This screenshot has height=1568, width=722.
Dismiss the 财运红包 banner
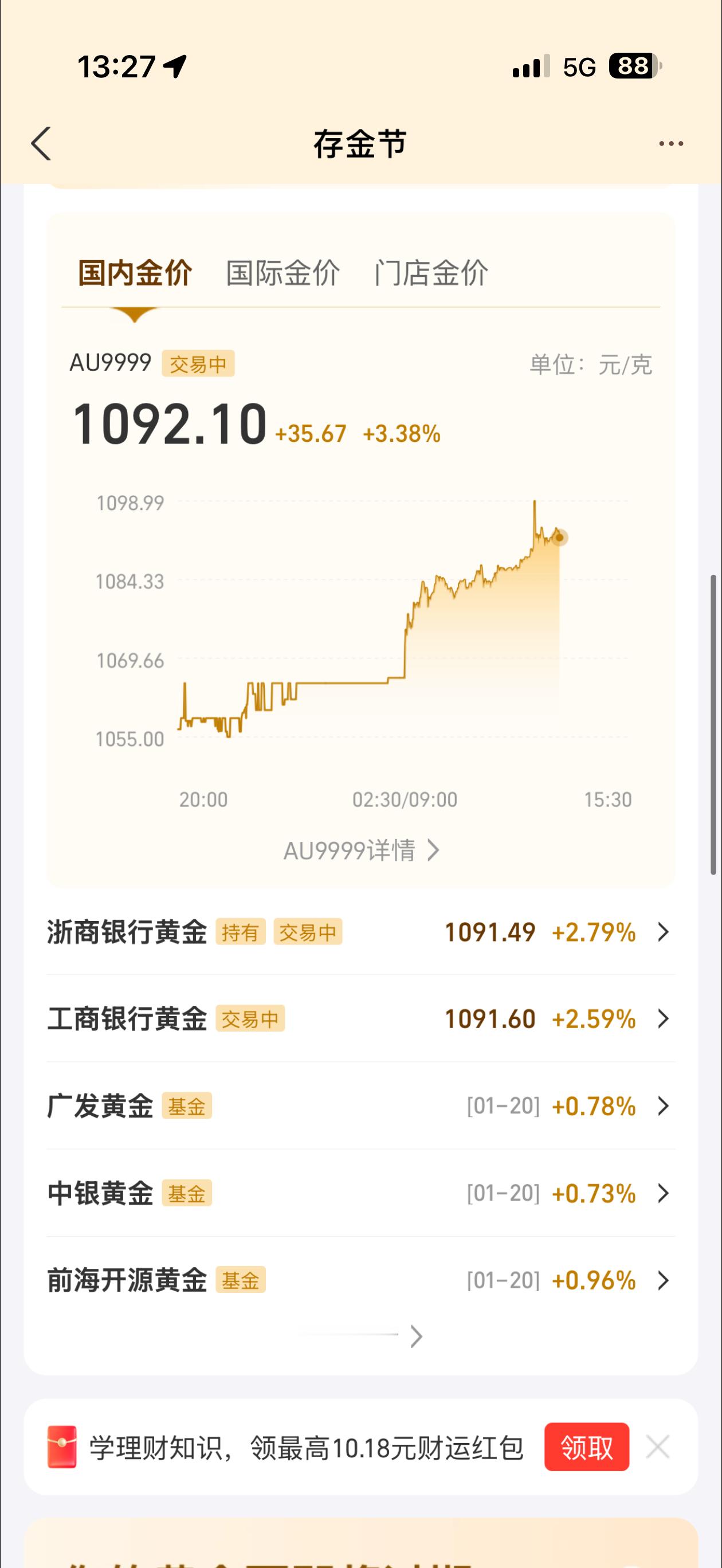tap(657, 1447)
